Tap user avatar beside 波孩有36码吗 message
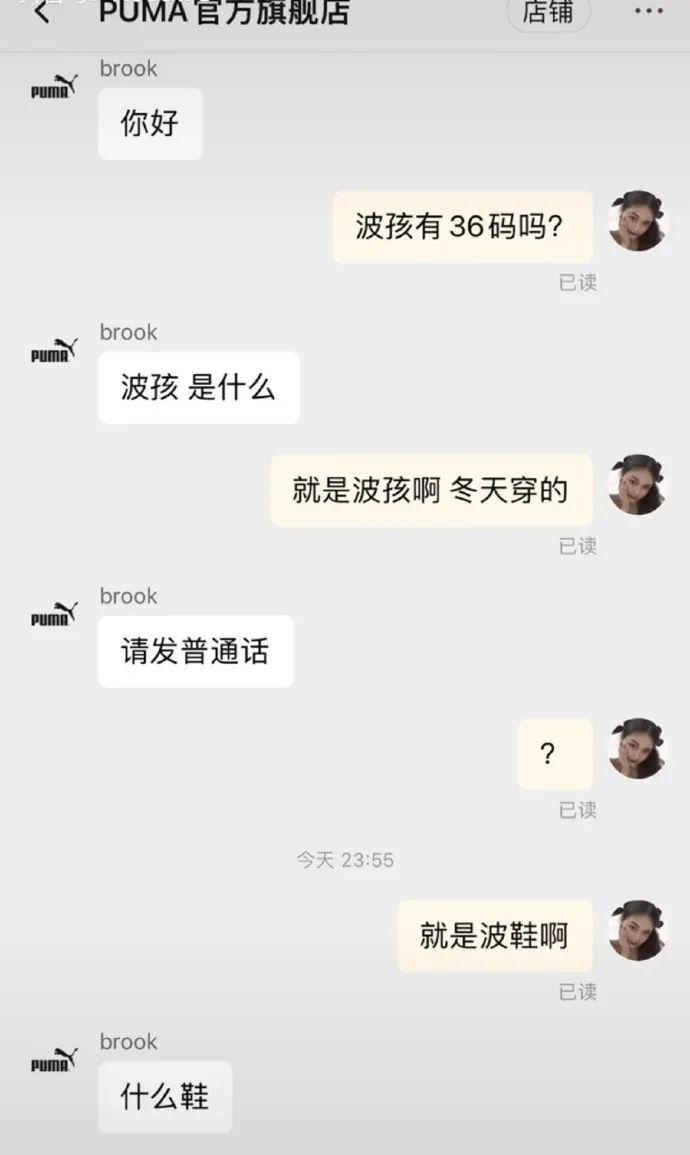The width and height of the screenshot is (690, 1155). coord(637,221)
